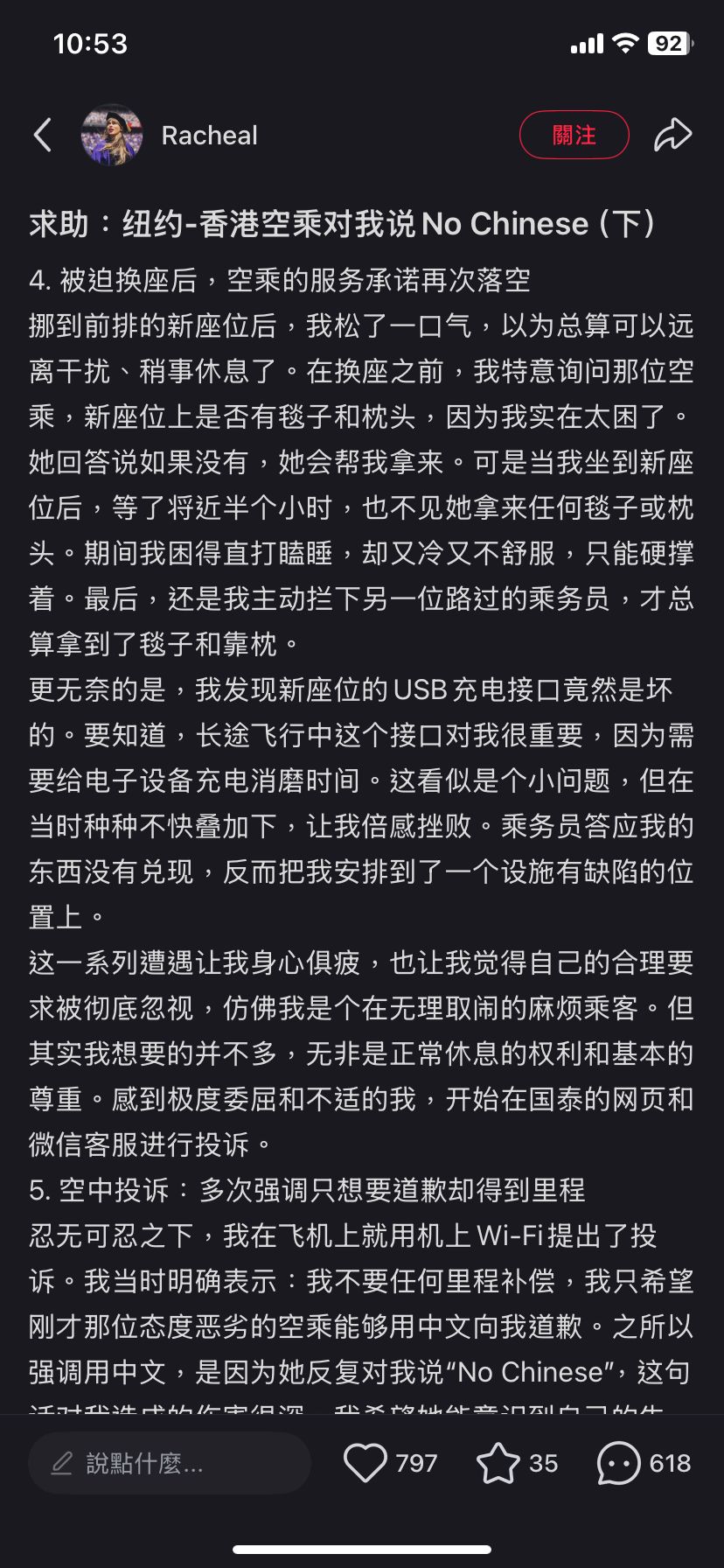Go back using the top-left arrow
The image size is (724, 1568).
[x=43, y=135]
